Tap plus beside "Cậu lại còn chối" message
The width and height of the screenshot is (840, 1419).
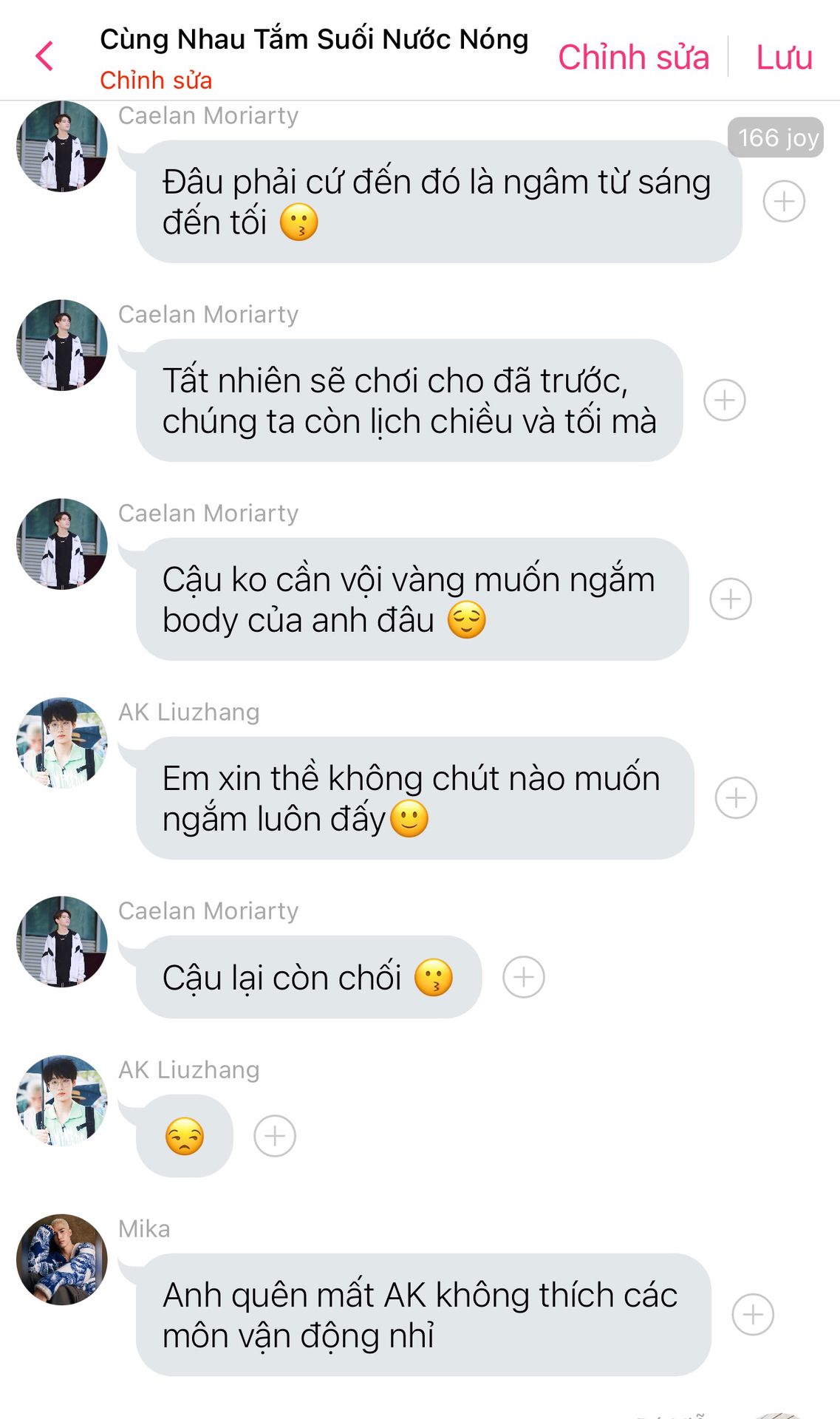click(x=523, y=977)
